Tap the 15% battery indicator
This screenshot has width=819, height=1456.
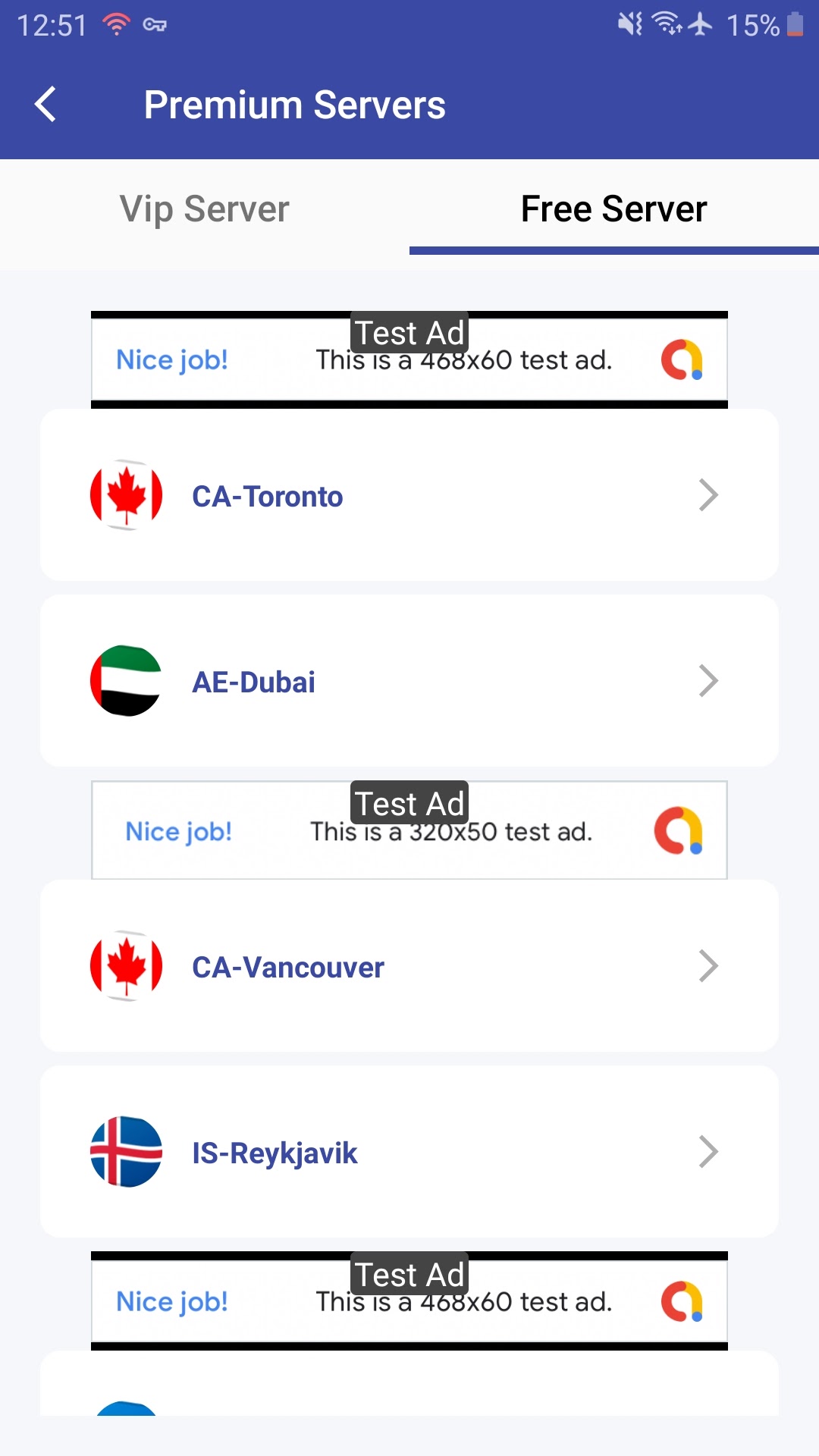click(755, 25)
